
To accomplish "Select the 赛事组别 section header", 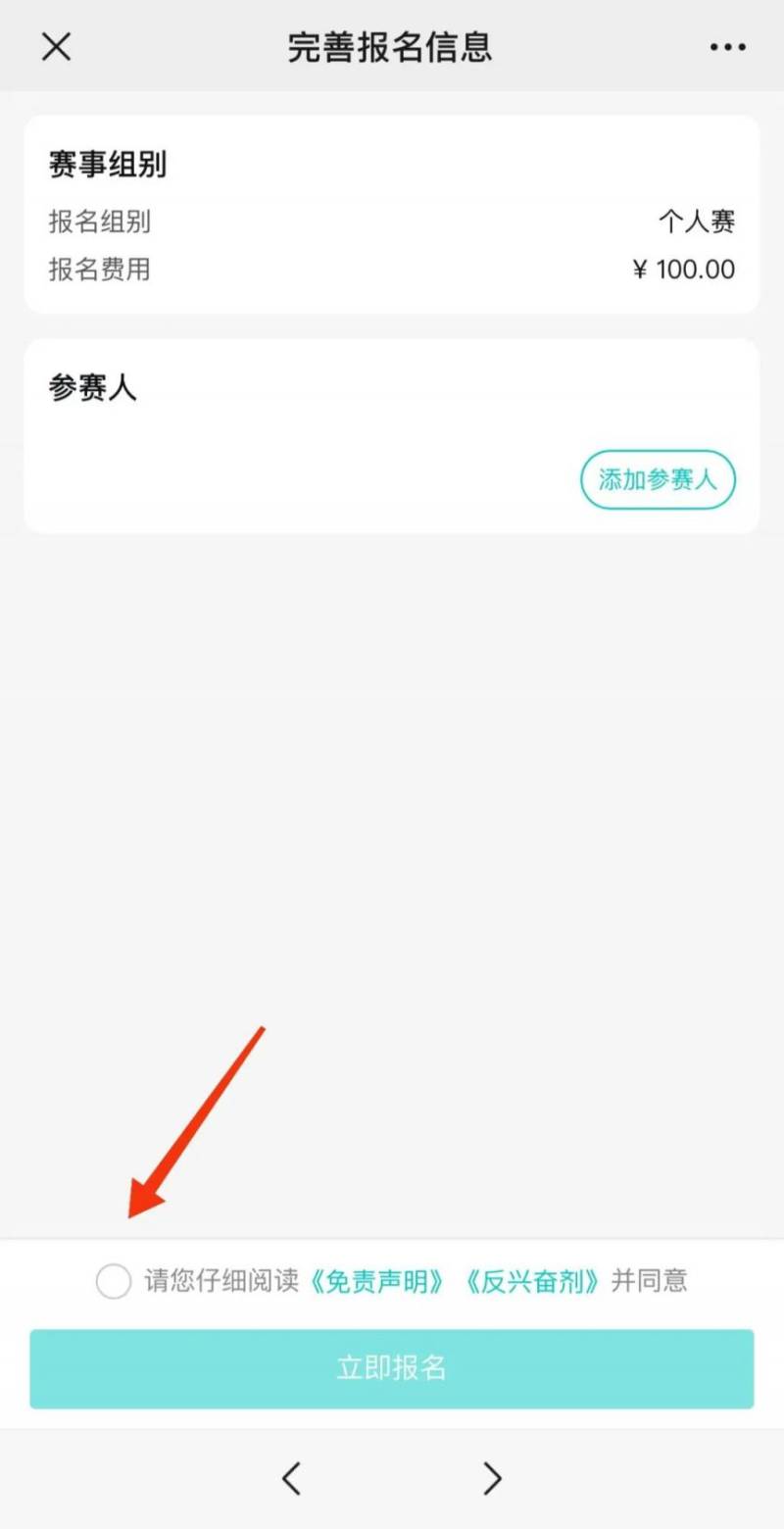I will pyautogui.click(x=110, y=165).
